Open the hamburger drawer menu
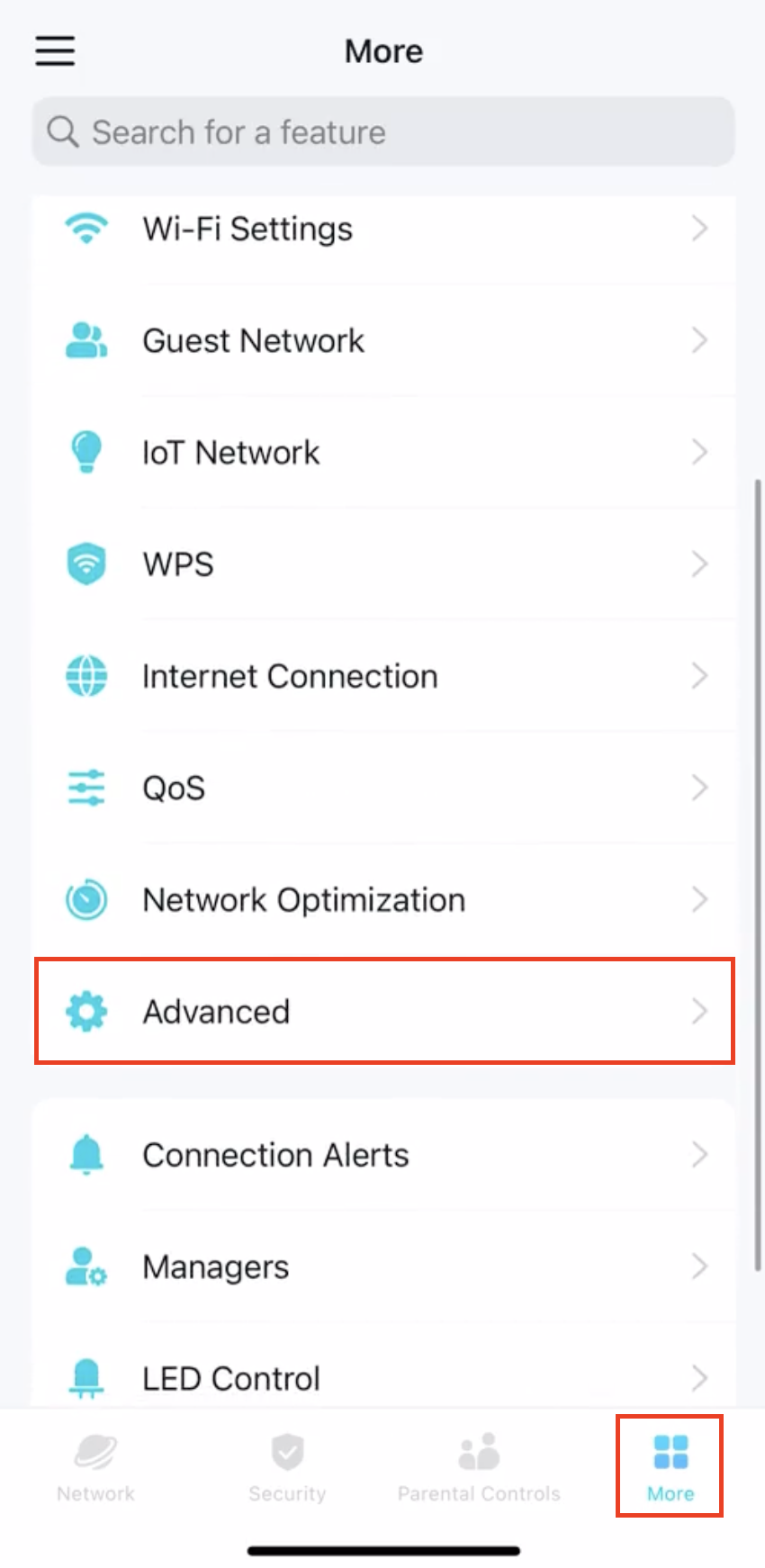The width and height of the screenshot is (765, 1568). 55,51
